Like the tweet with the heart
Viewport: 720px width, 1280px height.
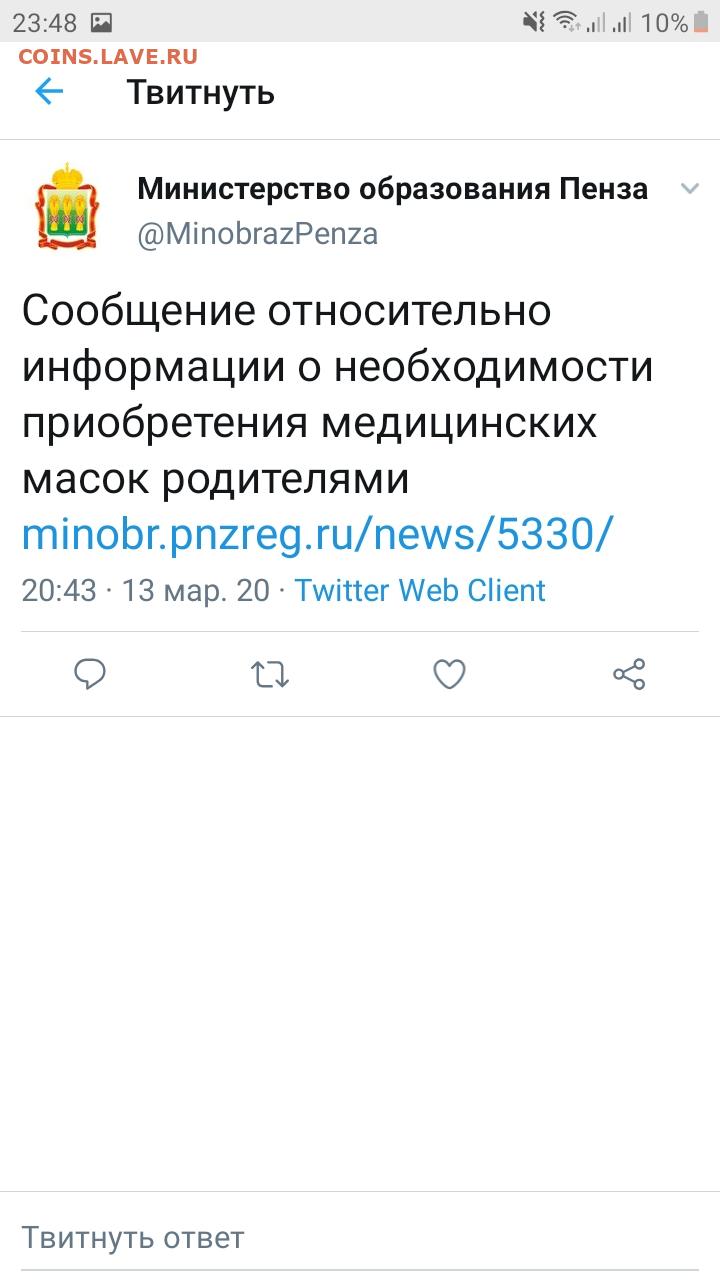pyautogui.click(x=449, y=675)
